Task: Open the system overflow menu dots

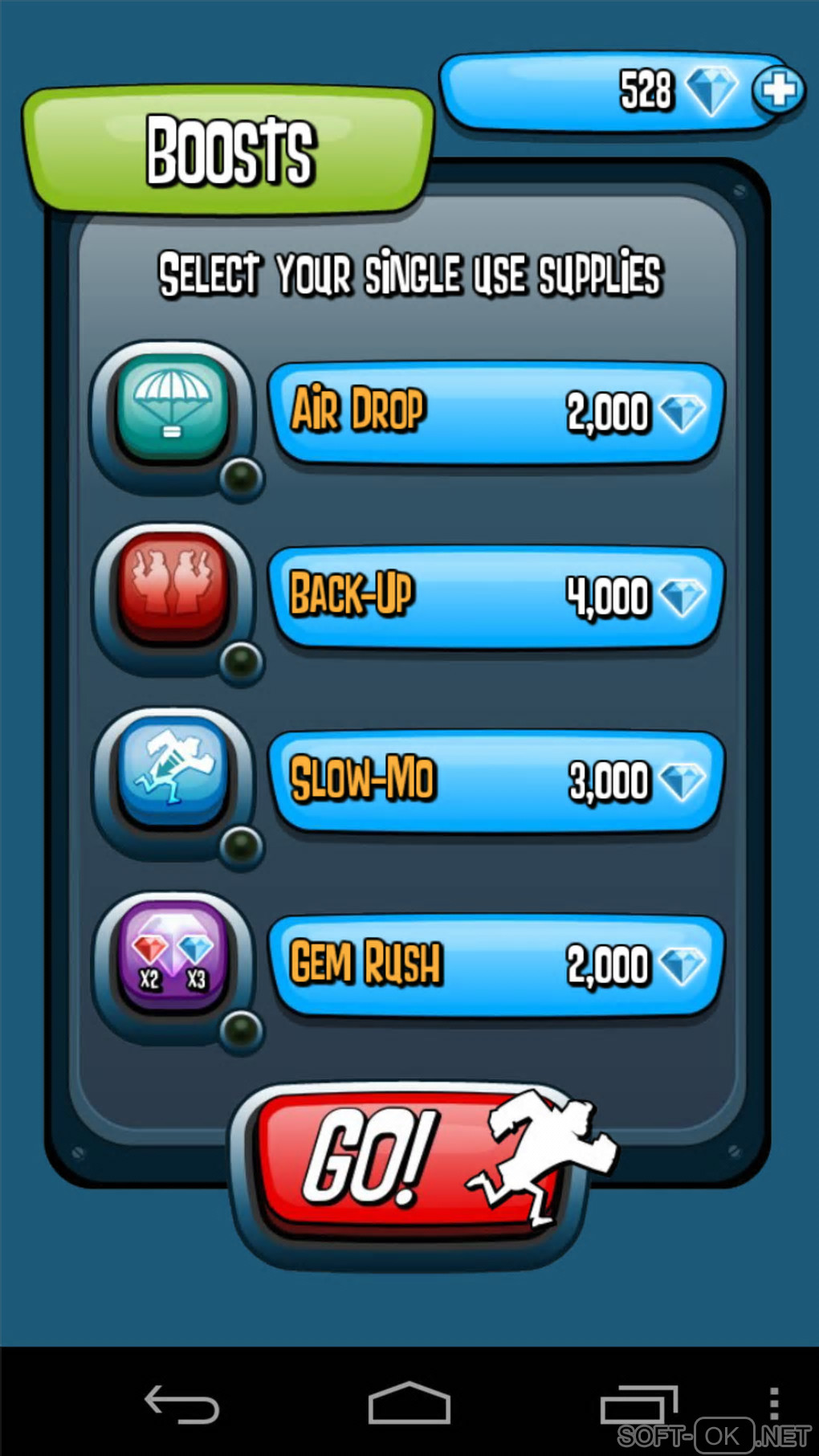Action: 773,1404
